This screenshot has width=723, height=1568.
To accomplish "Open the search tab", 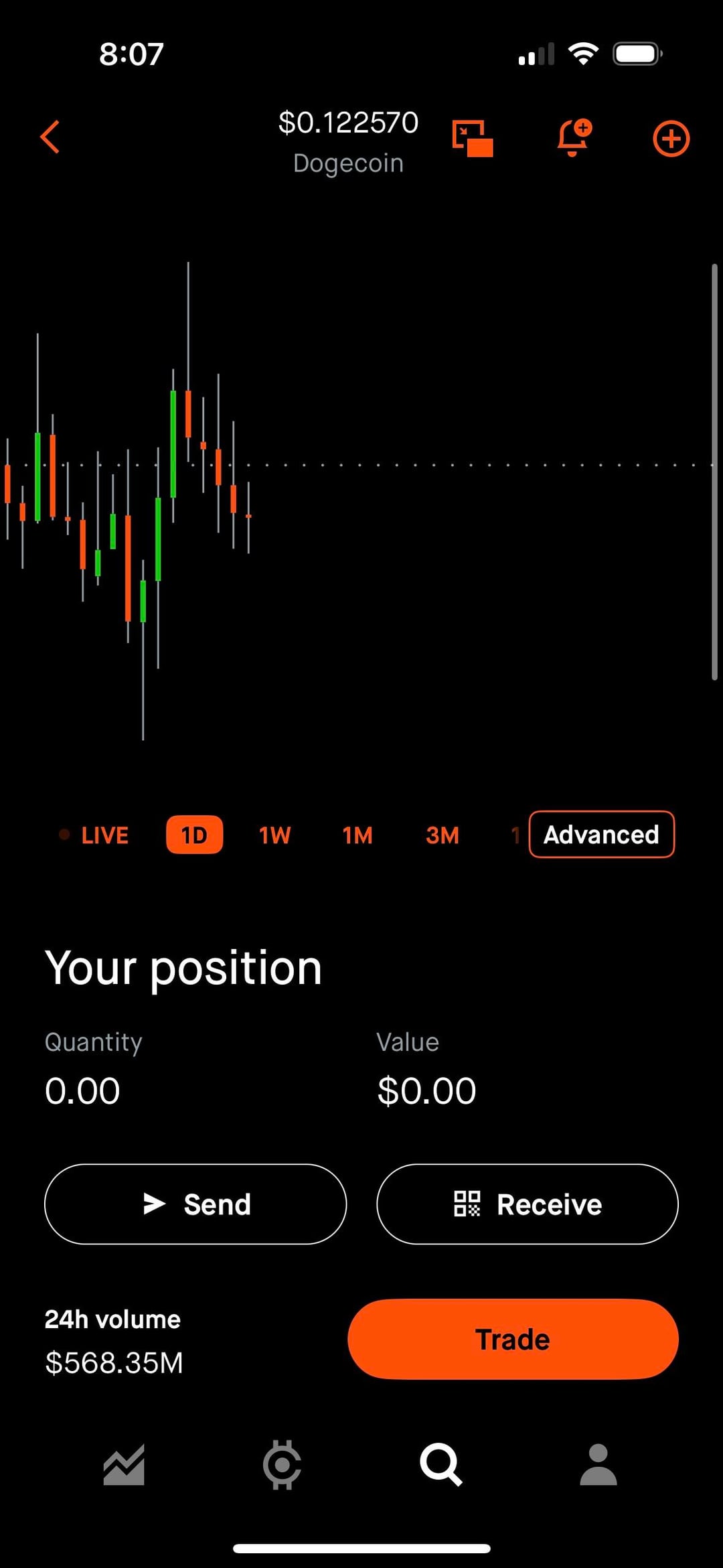I will coord(440,1465).
